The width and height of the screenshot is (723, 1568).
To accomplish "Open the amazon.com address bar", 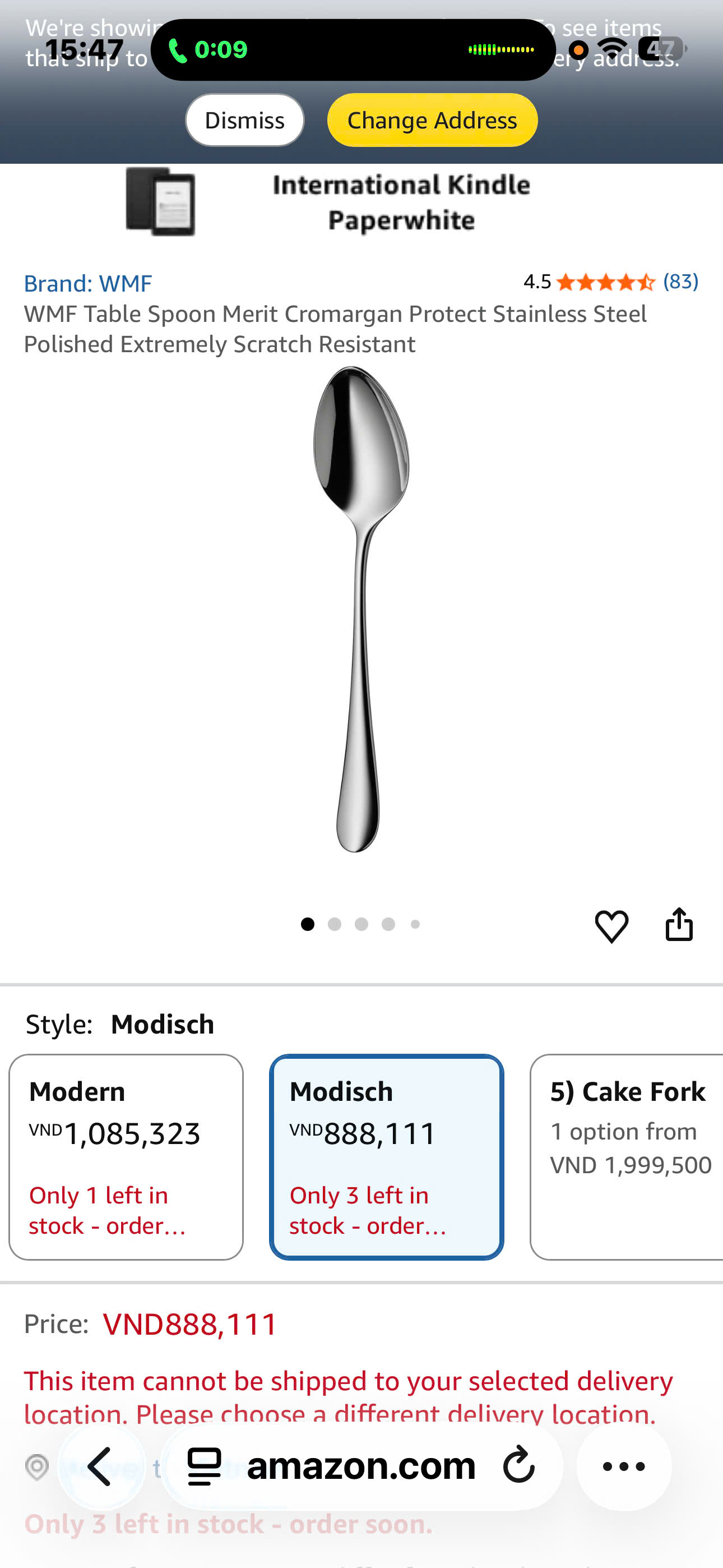I will [x=361, y=1466].
